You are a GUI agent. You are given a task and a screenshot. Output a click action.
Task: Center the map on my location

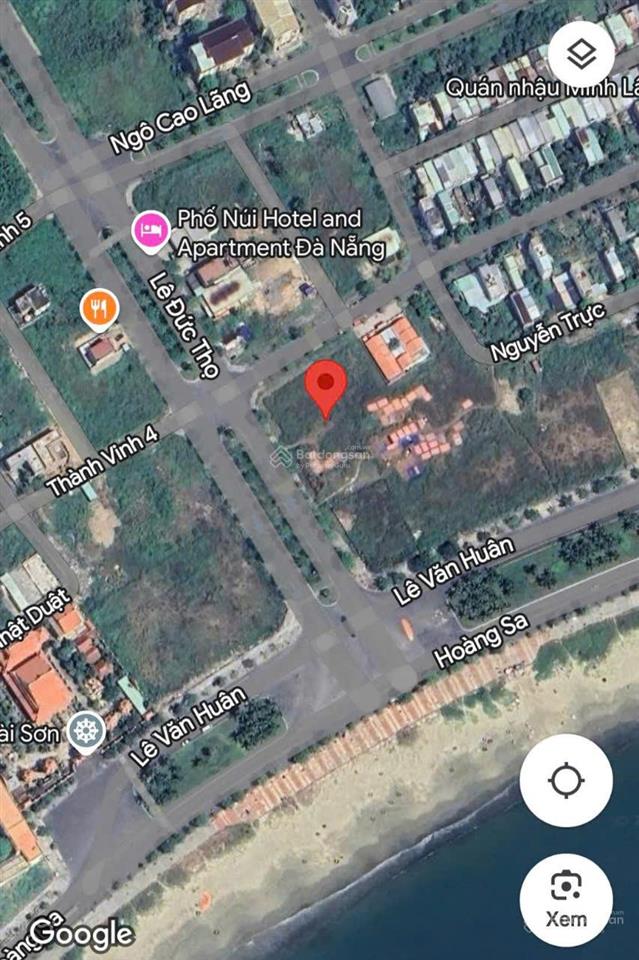pos(566,780)
